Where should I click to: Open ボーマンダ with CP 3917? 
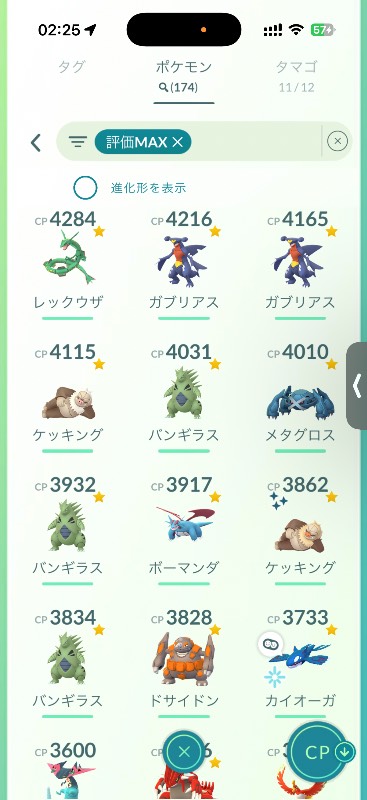tap(184, 531)
